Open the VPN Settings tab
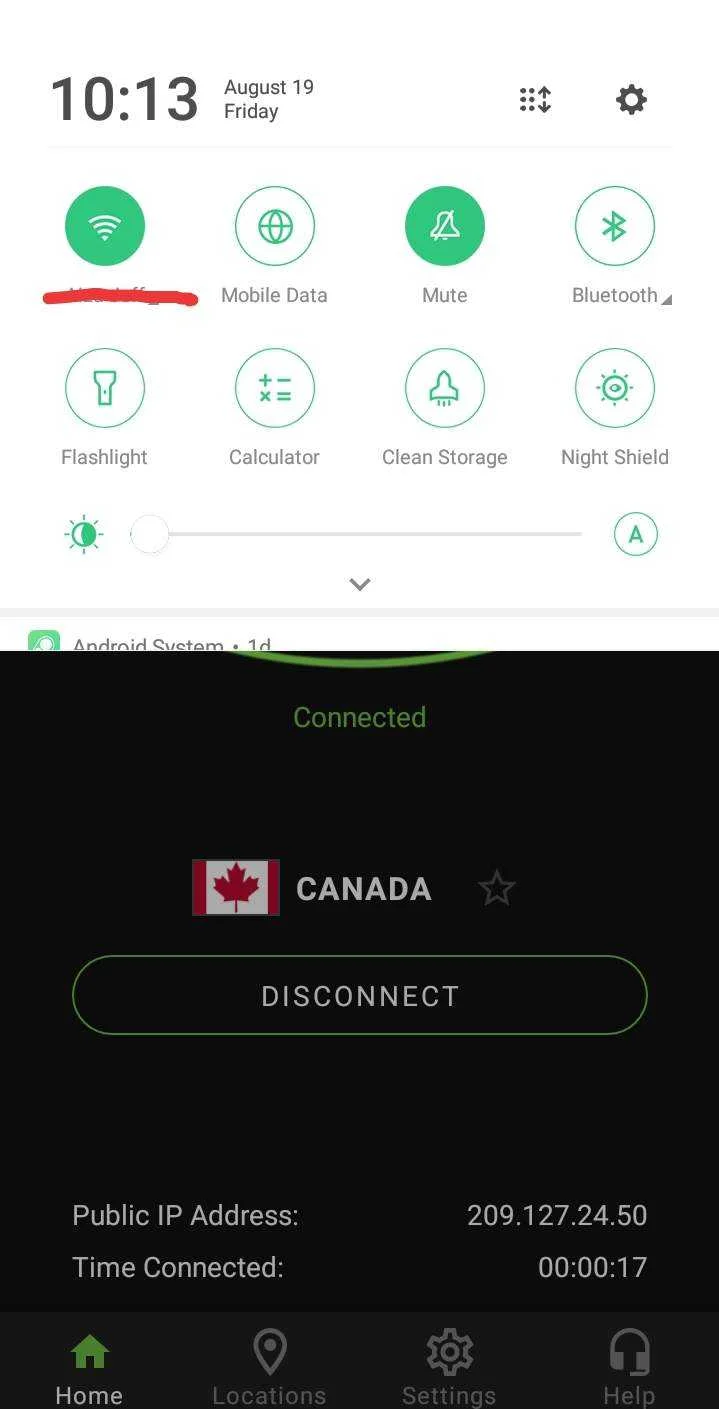 point(449,1368)
